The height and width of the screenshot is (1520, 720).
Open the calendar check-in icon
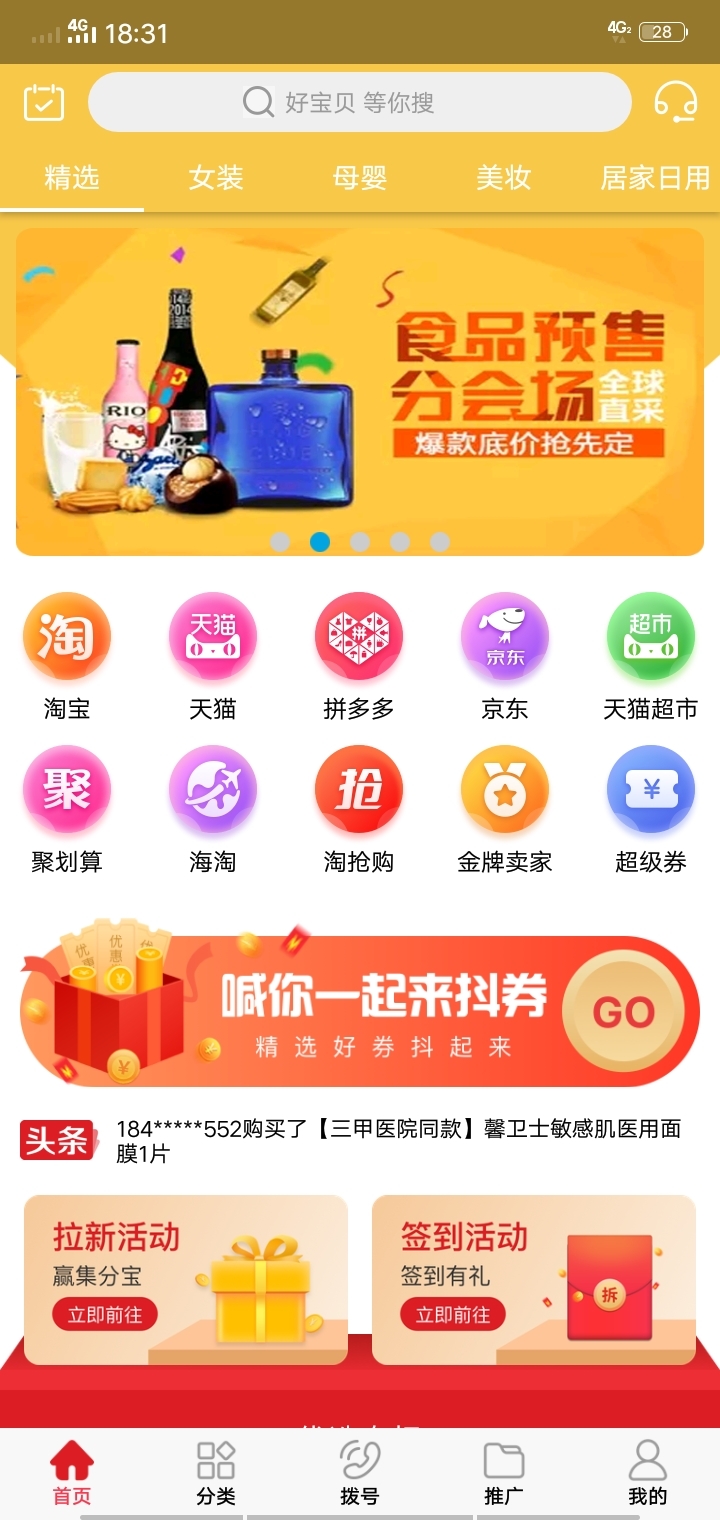(44, 102)
